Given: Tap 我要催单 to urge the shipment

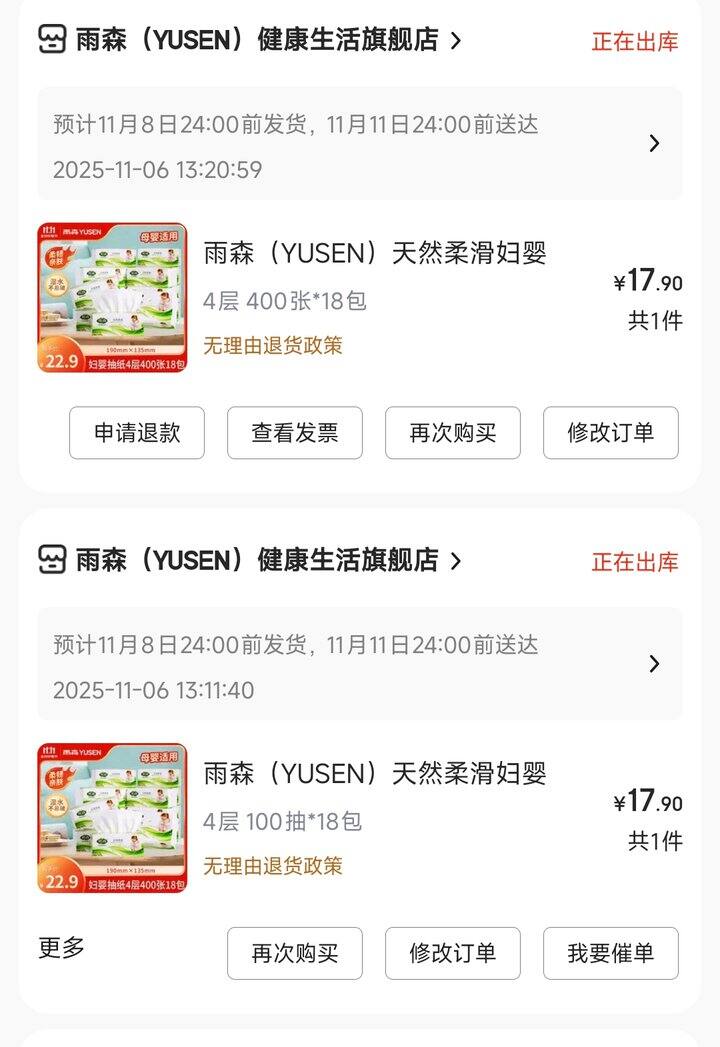Looking at the screenshot, I should coord(611,953).
